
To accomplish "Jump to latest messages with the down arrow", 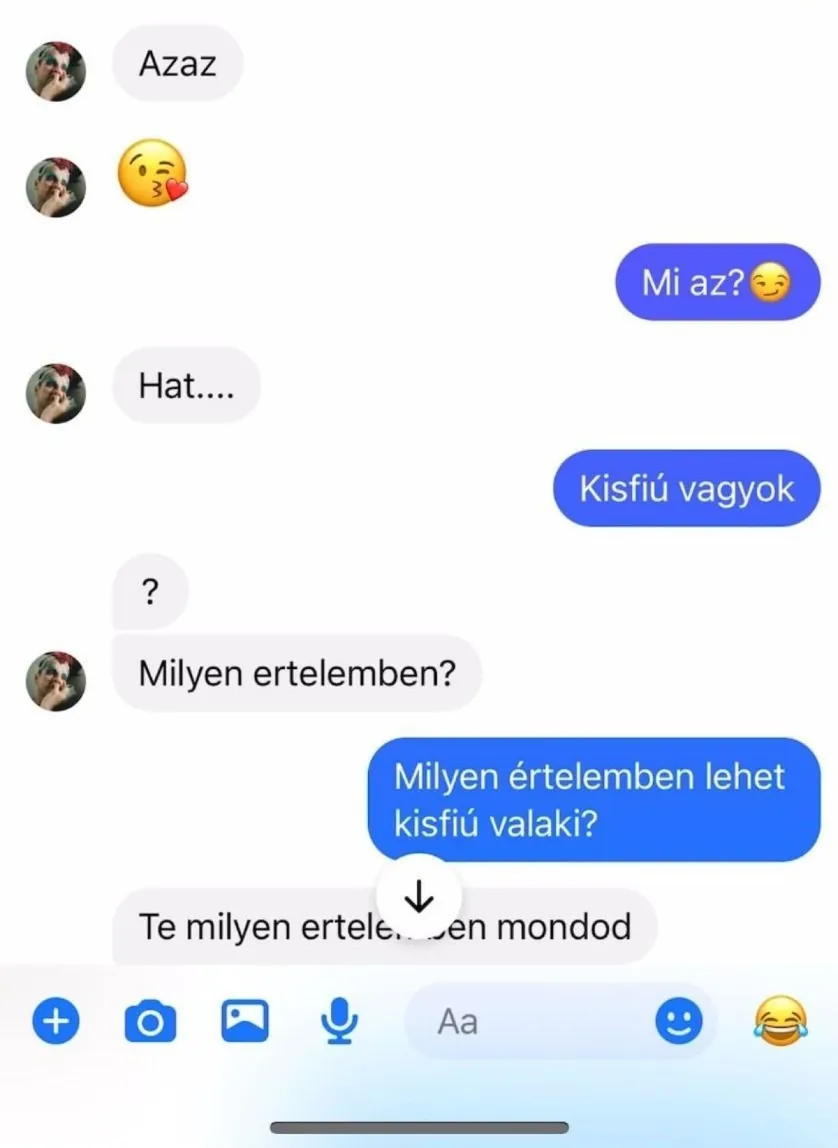I will pos(418,897).
